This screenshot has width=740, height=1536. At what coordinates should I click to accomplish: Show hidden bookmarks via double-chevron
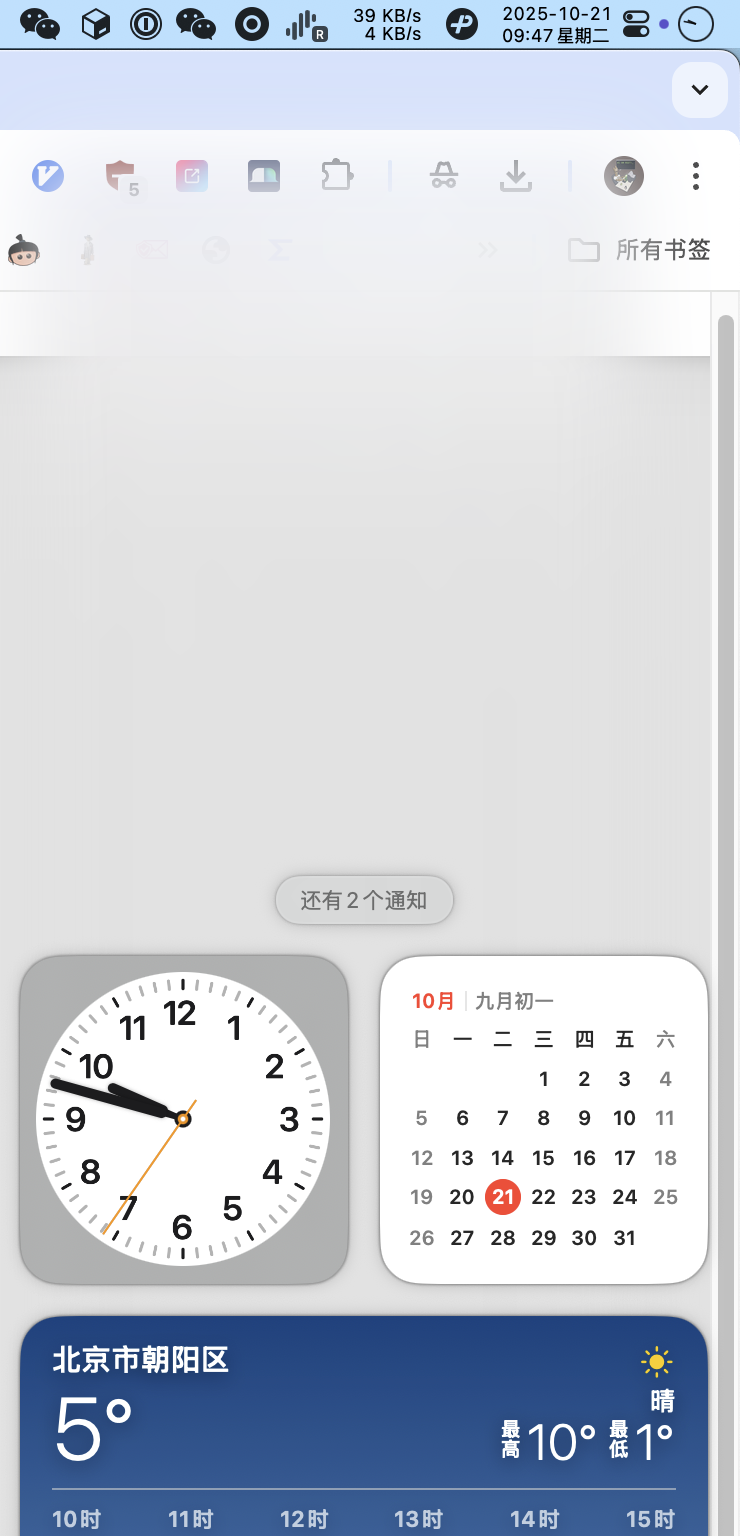(x=488, y=250)
